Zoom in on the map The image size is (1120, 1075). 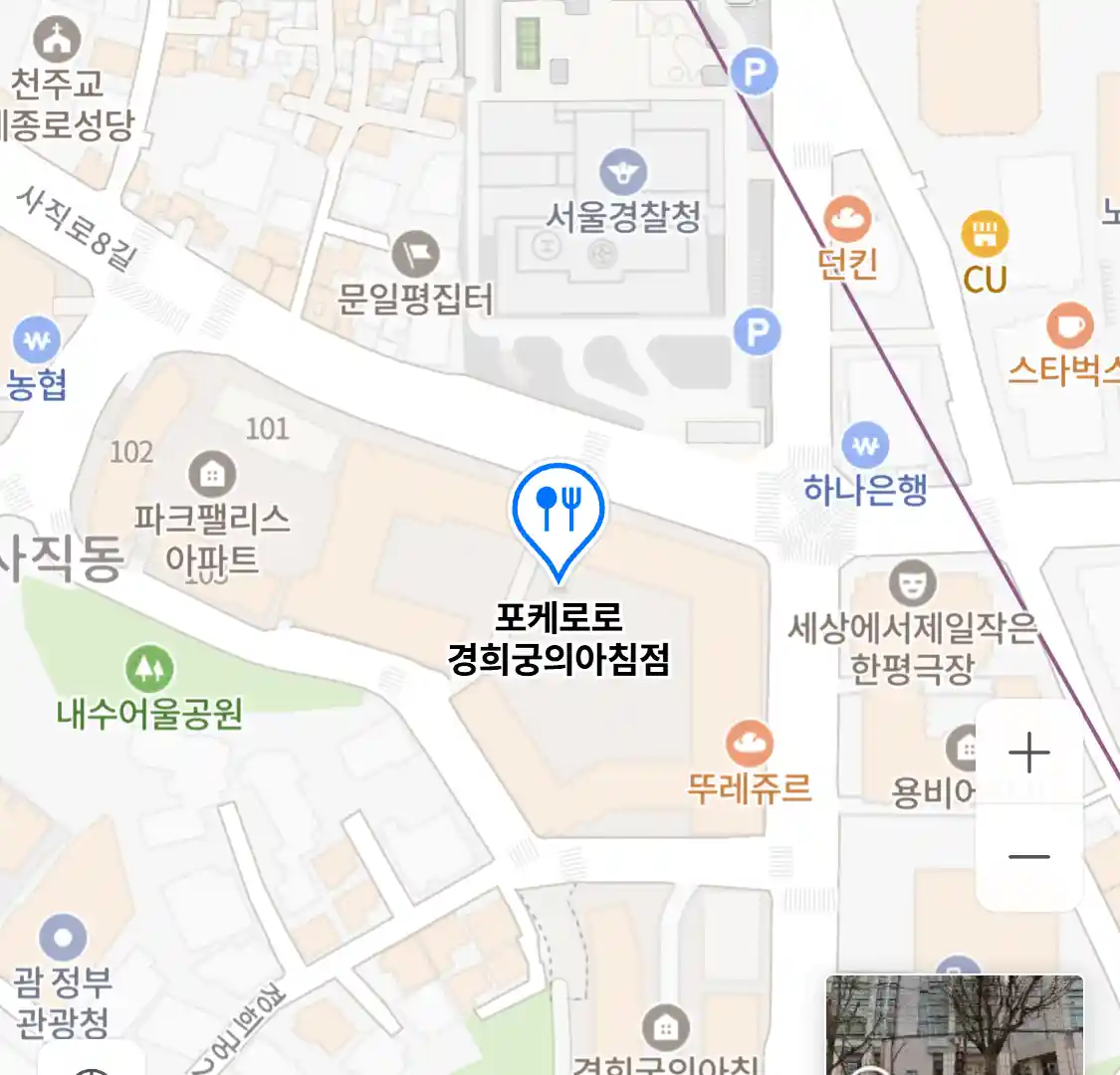coord(1028,752)
